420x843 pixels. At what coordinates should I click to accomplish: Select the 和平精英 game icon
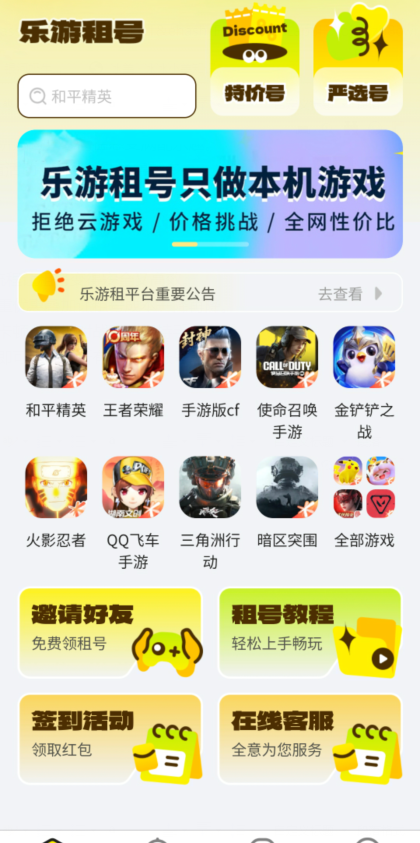(56, 356)
